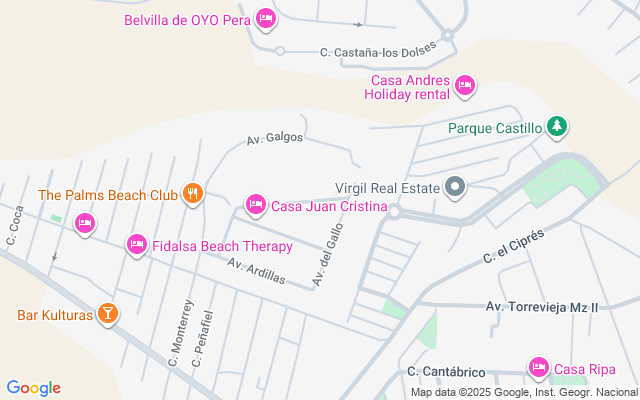Open the Bar Kulturas bar marker
640x400 pixels.
click(x=108, y=315)
